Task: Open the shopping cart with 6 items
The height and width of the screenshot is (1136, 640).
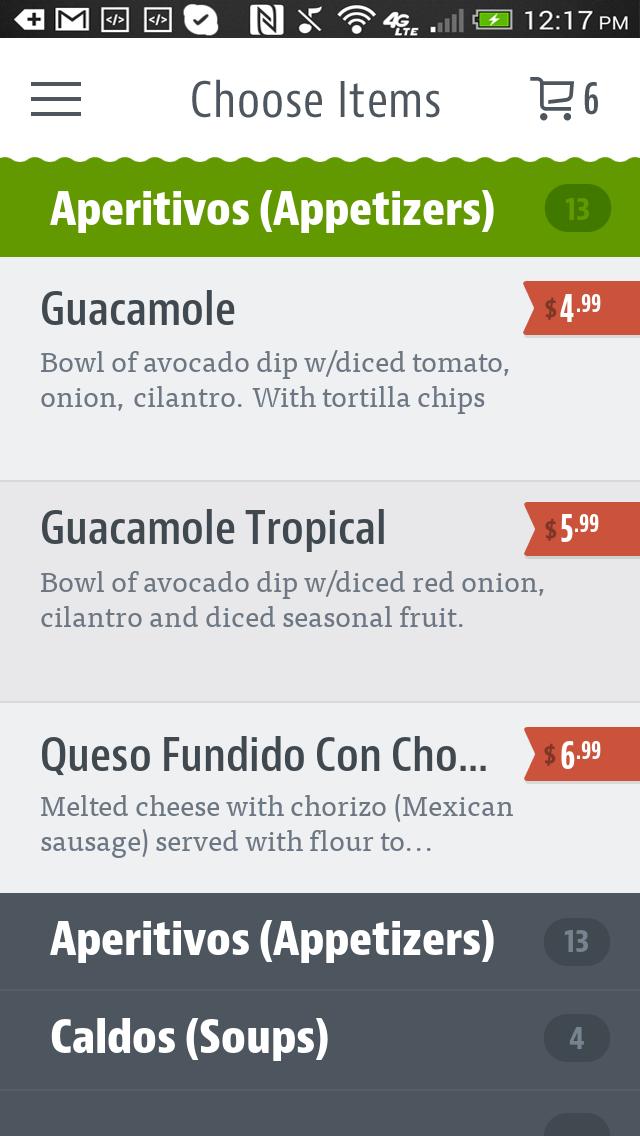Action: tap(563, 99)
